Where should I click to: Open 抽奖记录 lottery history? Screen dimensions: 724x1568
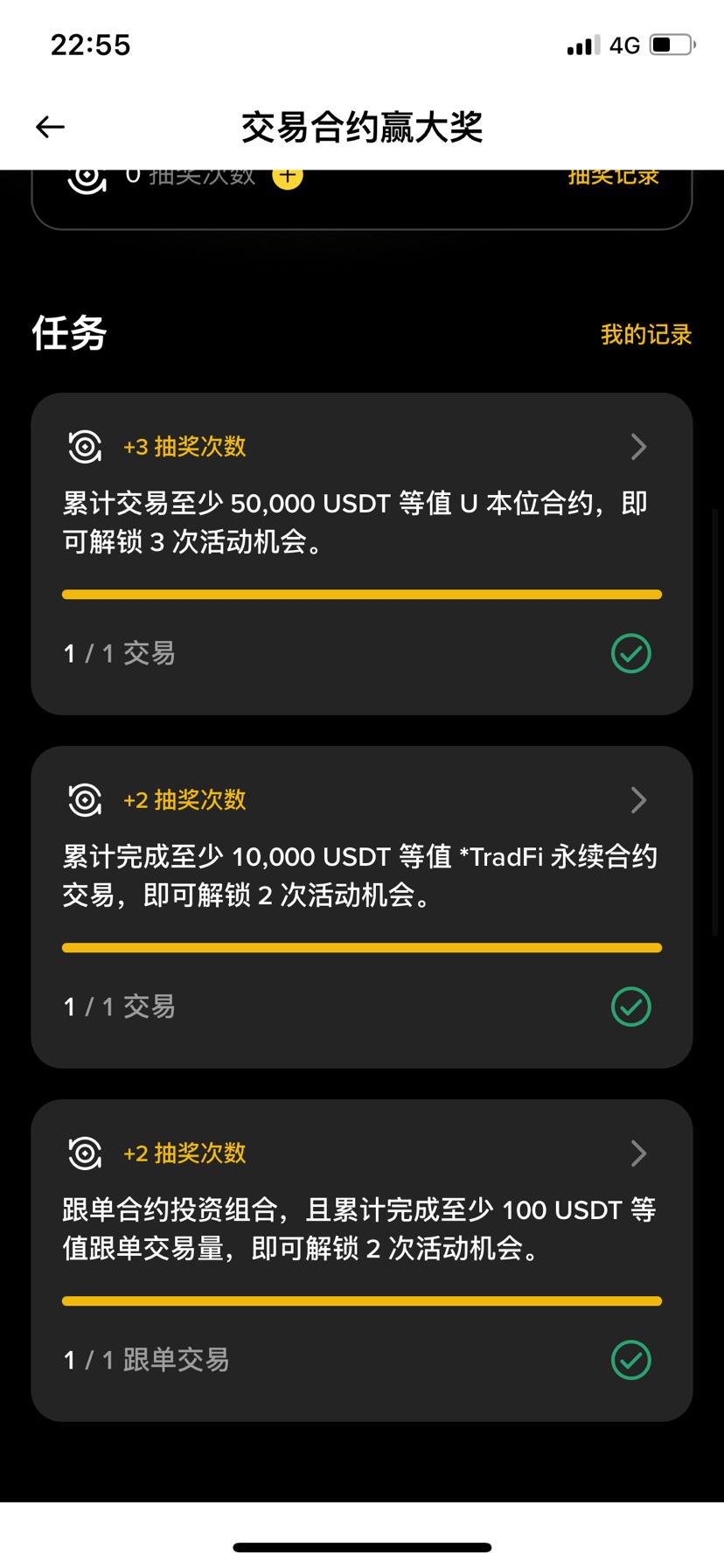(613, 178)
